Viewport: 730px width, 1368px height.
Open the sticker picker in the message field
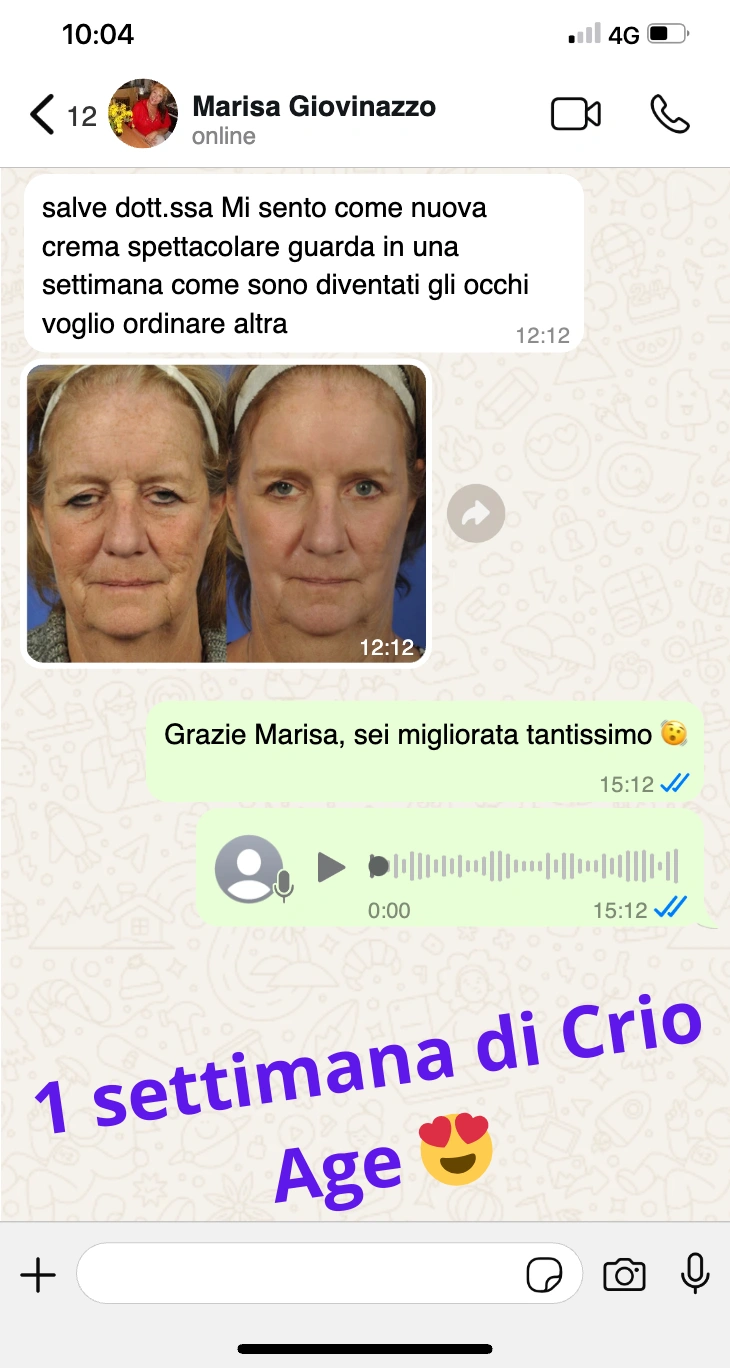[x=545, y=1275]
